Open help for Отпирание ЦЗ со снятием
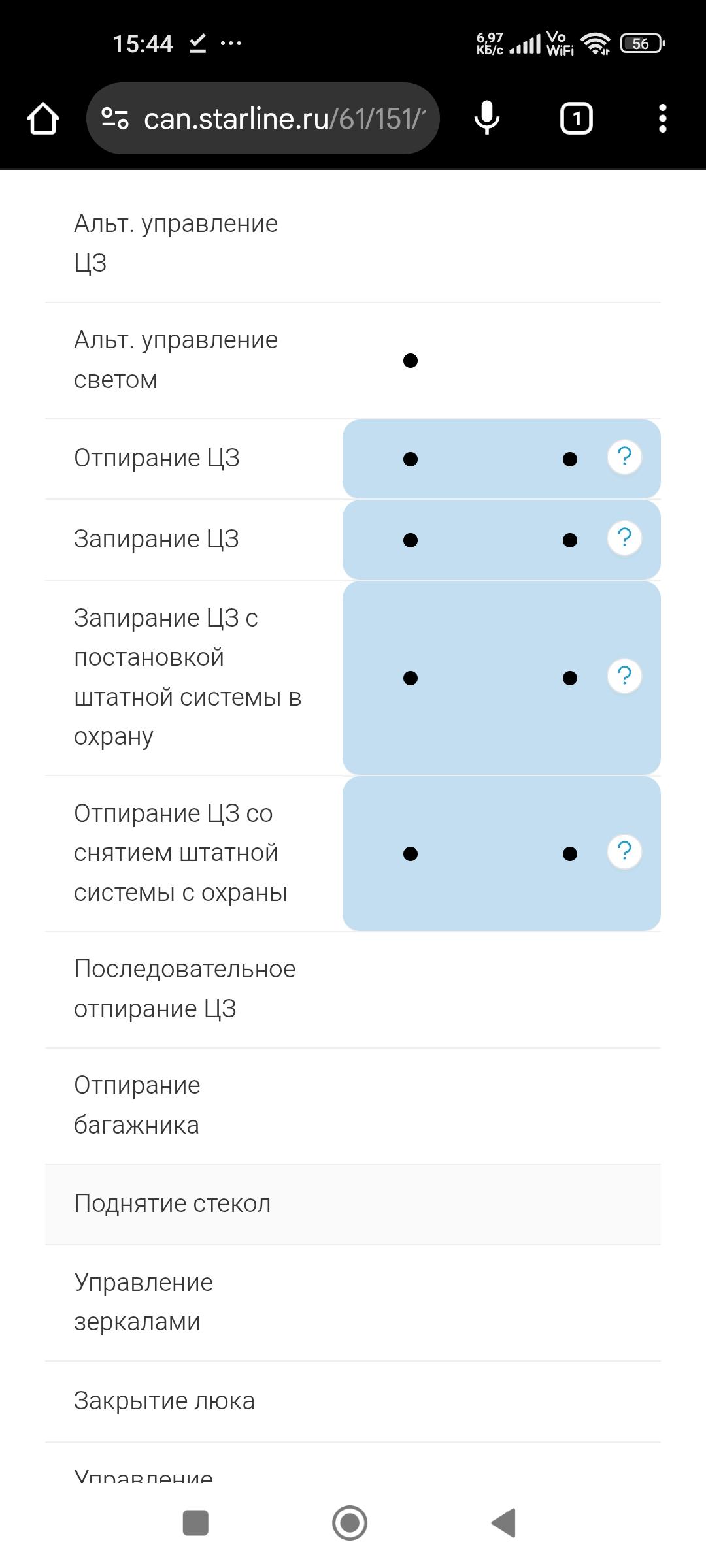This screenshot has width=706, height=1568. coord(624,851)
